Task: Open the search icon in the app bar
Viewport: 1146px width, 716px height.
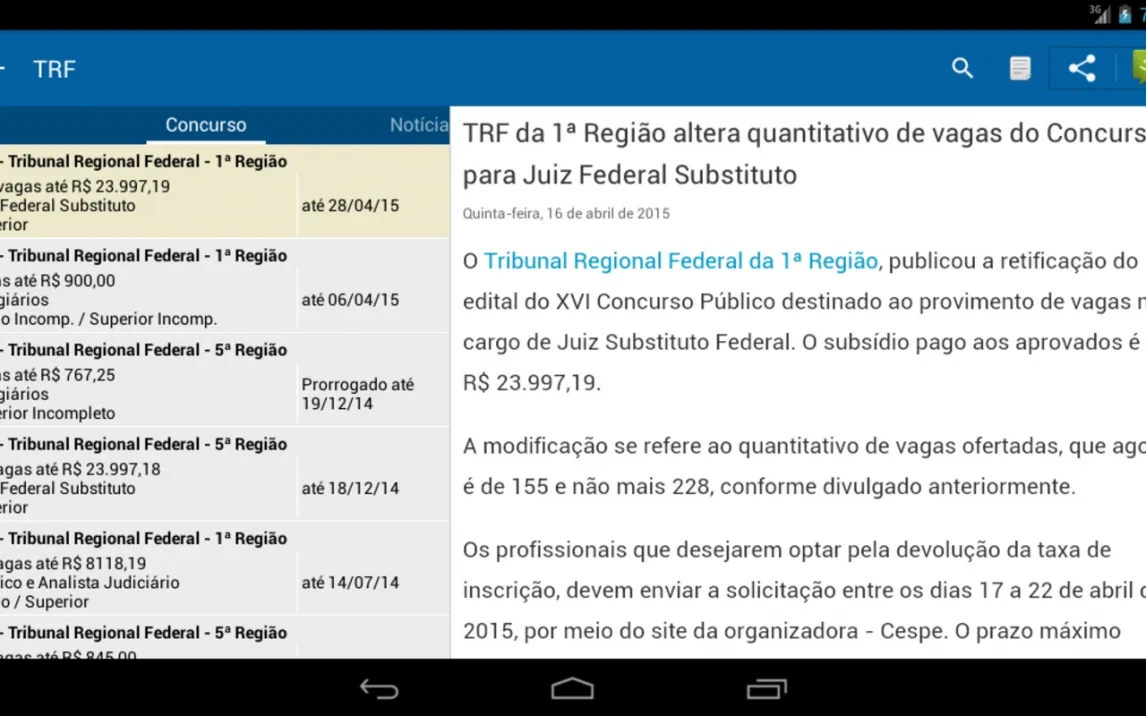Action: [962, 68]
